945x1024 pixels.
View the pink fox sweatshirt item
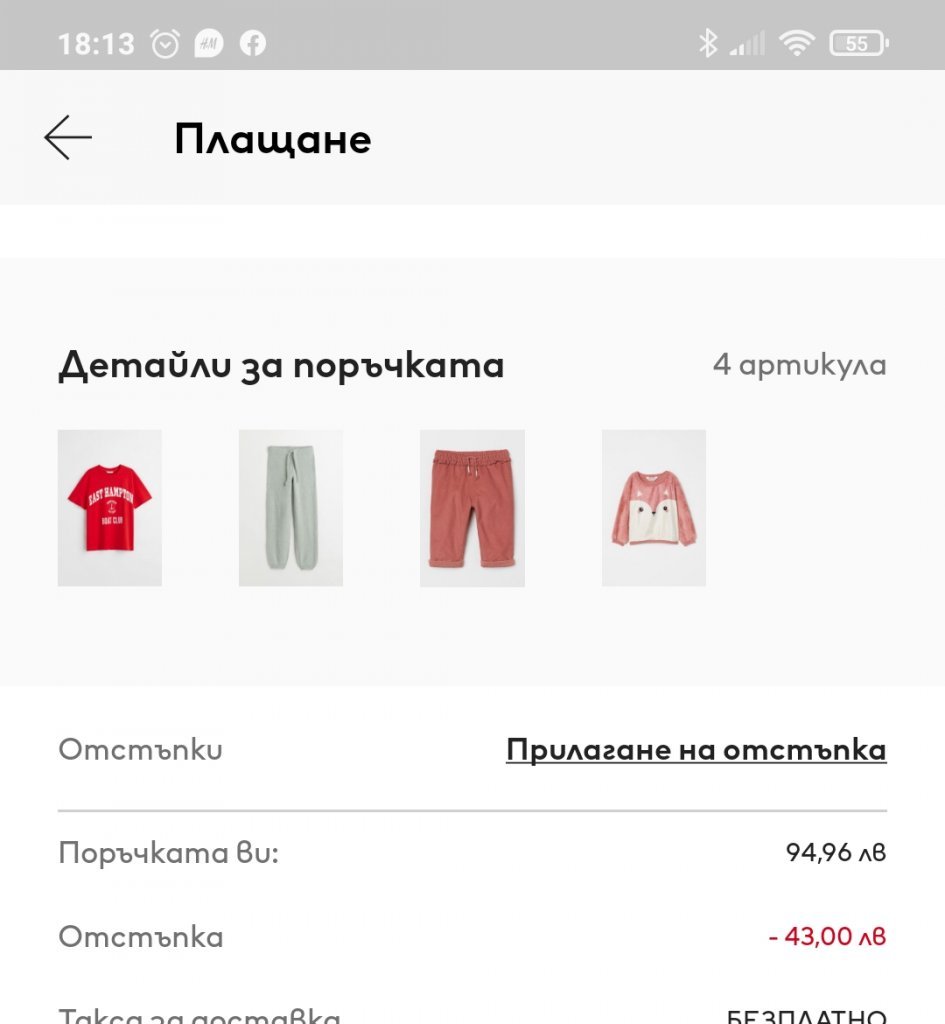[654, 508]
